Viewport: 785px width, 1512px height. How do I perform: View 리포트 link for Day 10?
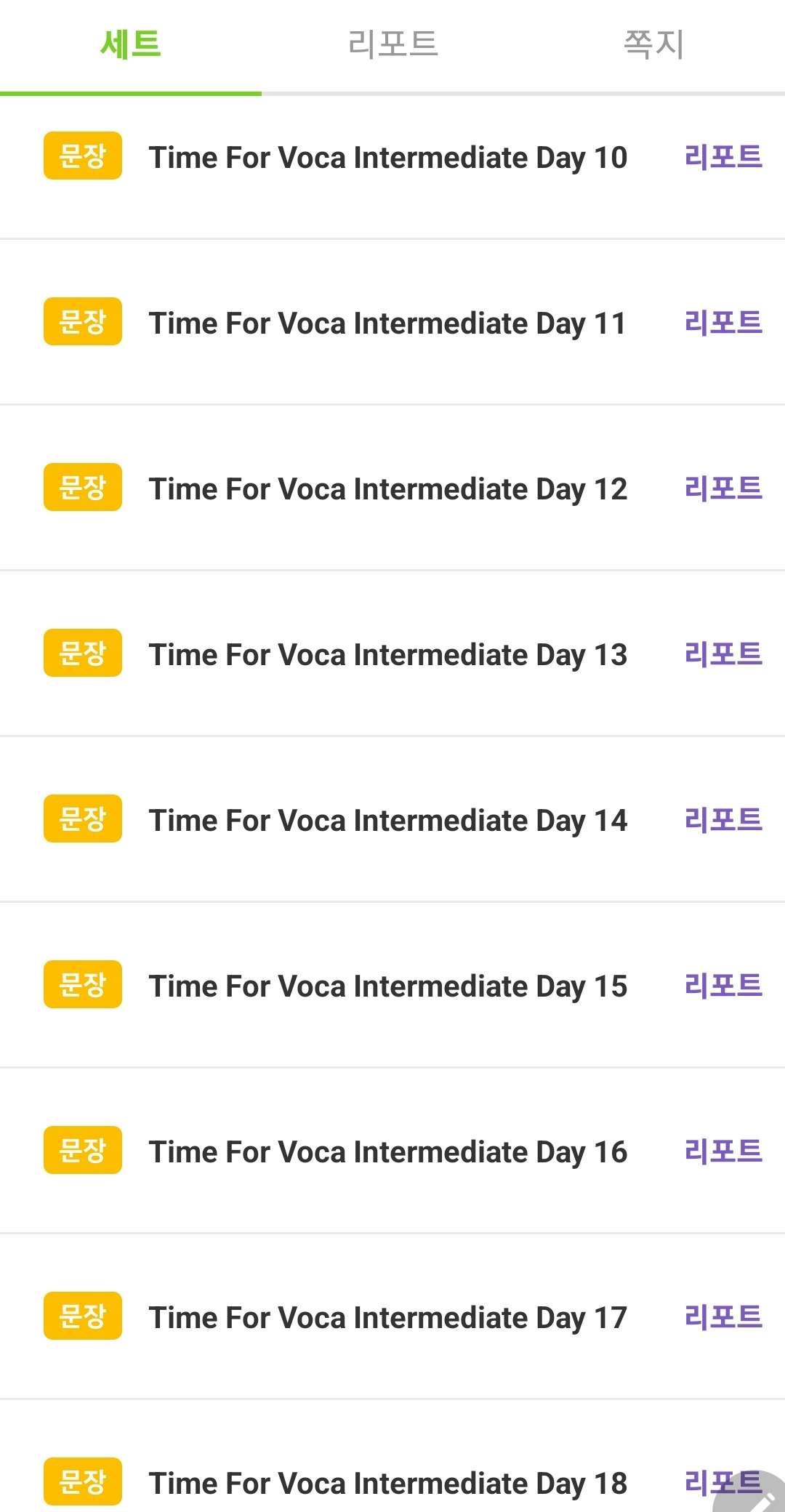point(723,157)
